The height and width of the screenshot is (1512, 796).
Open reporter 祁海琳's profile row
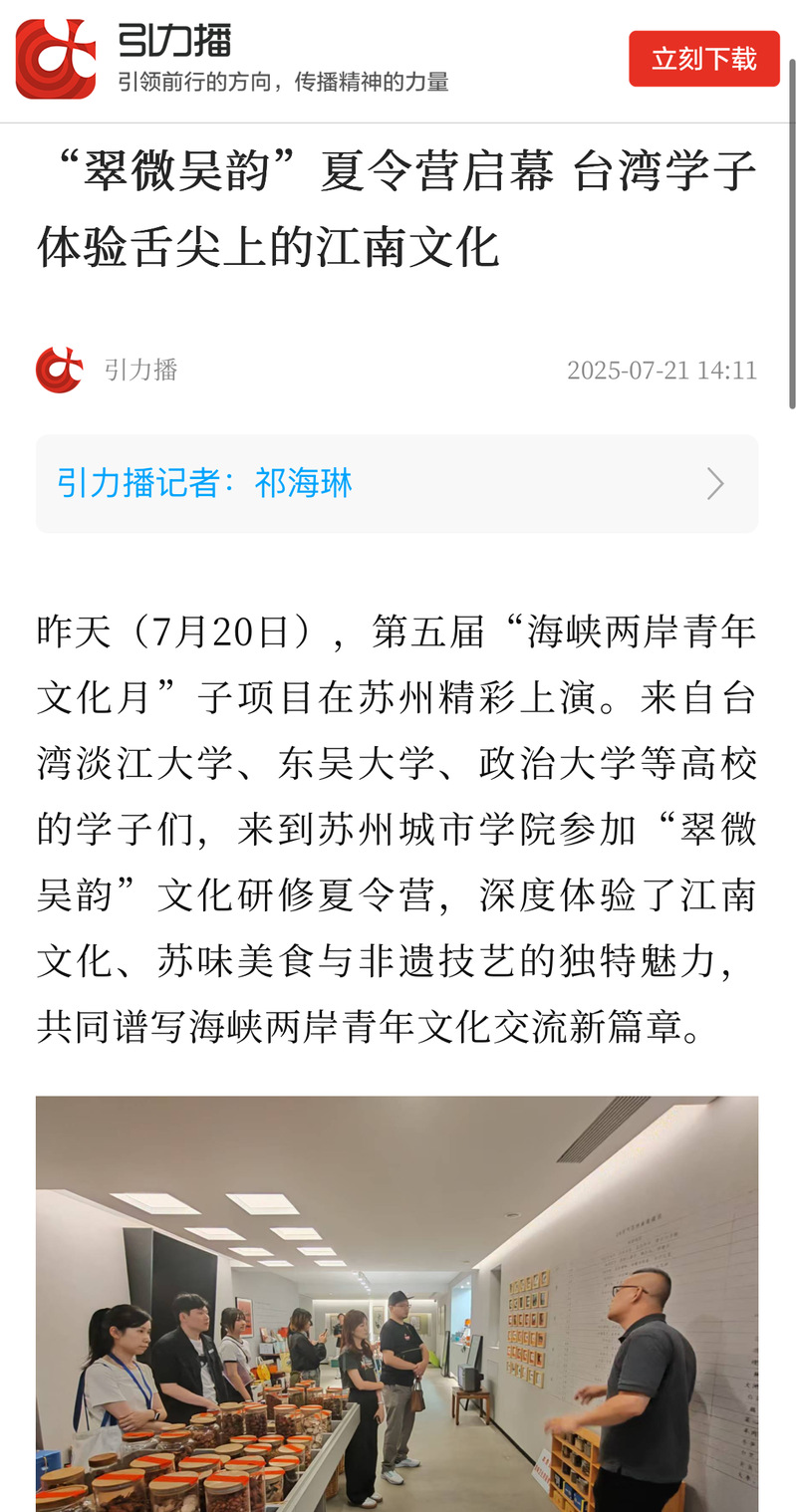pyautogui.click(x=397, y=484)
